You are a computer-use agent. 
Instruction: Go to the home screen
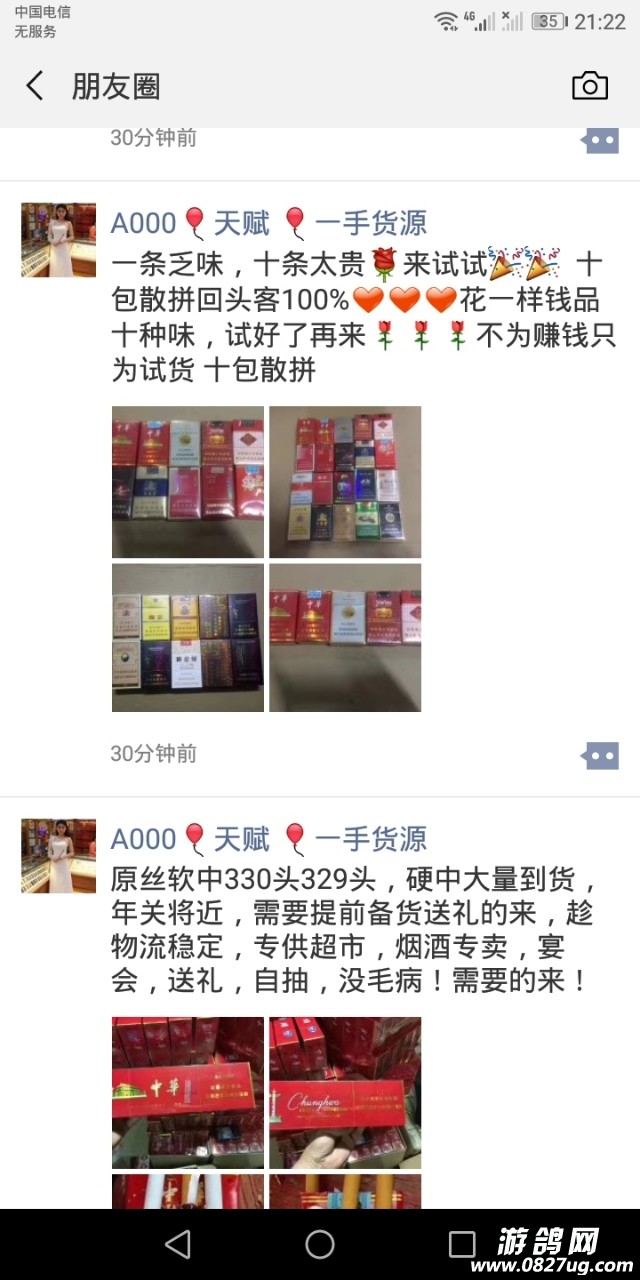click(x=320, y=1244)
